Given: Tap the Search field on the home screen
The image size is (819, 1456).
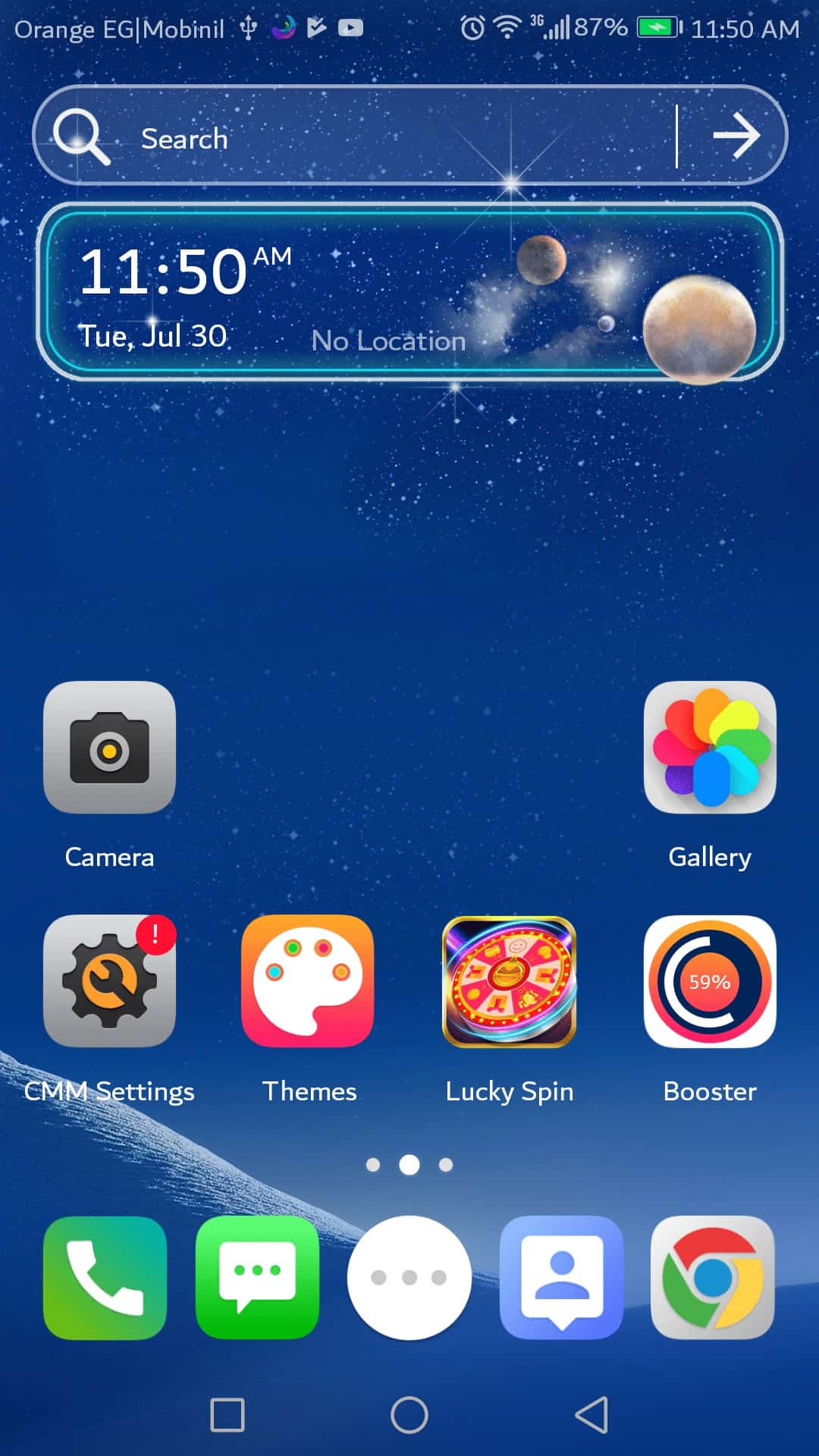Looking at the screenshot, I should [364, 138].
